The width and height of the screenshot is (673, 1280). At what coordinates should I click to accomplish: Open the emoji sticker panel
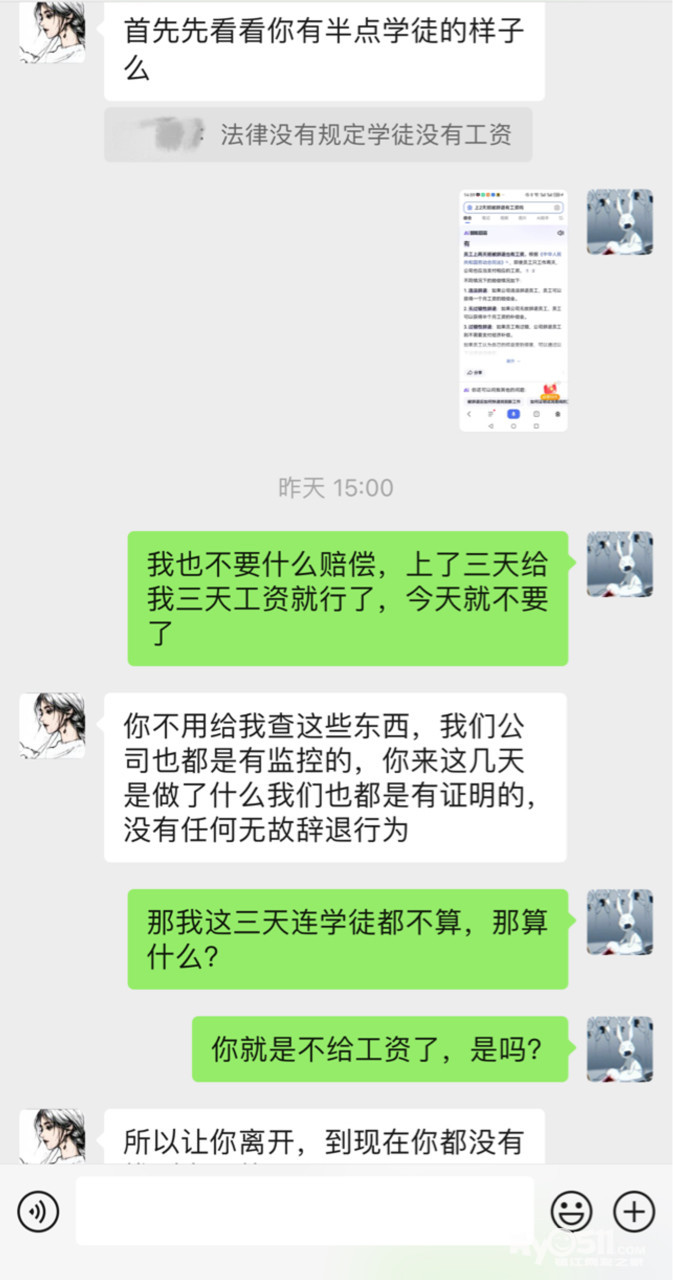coord(571,1212)
